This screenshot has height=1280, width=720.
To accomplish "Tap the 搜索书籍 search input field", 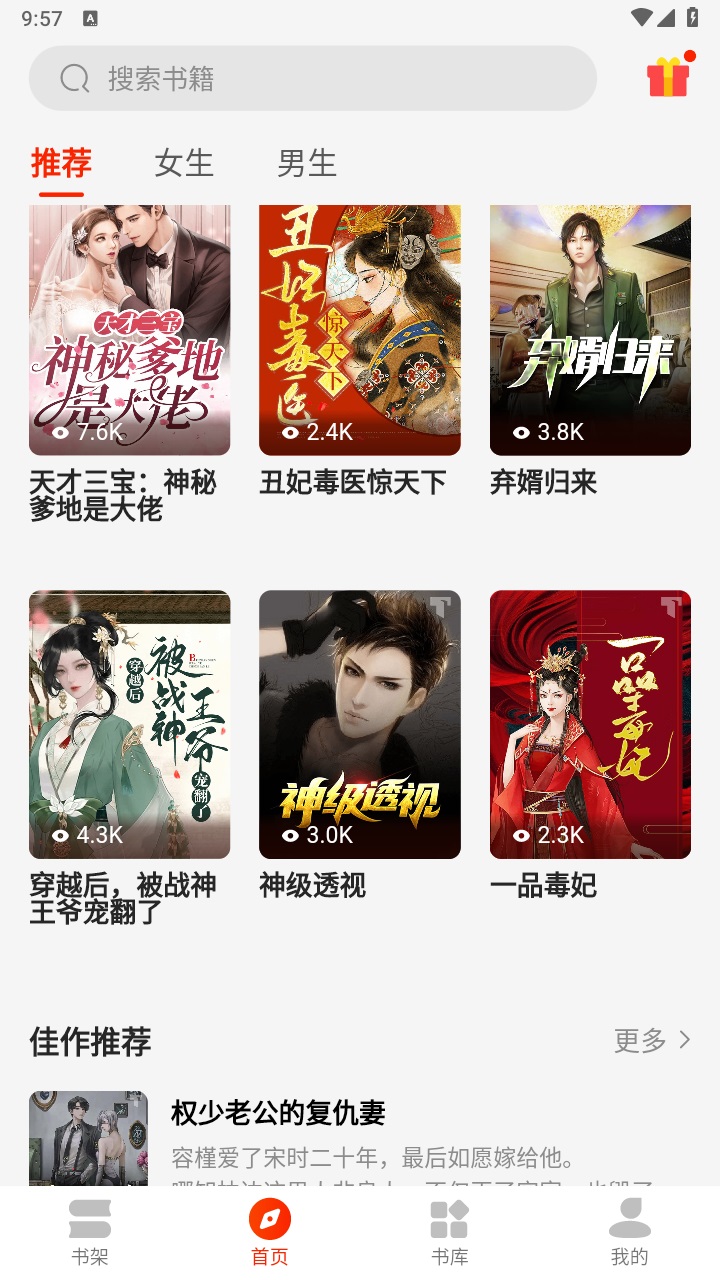I will 300,77.
